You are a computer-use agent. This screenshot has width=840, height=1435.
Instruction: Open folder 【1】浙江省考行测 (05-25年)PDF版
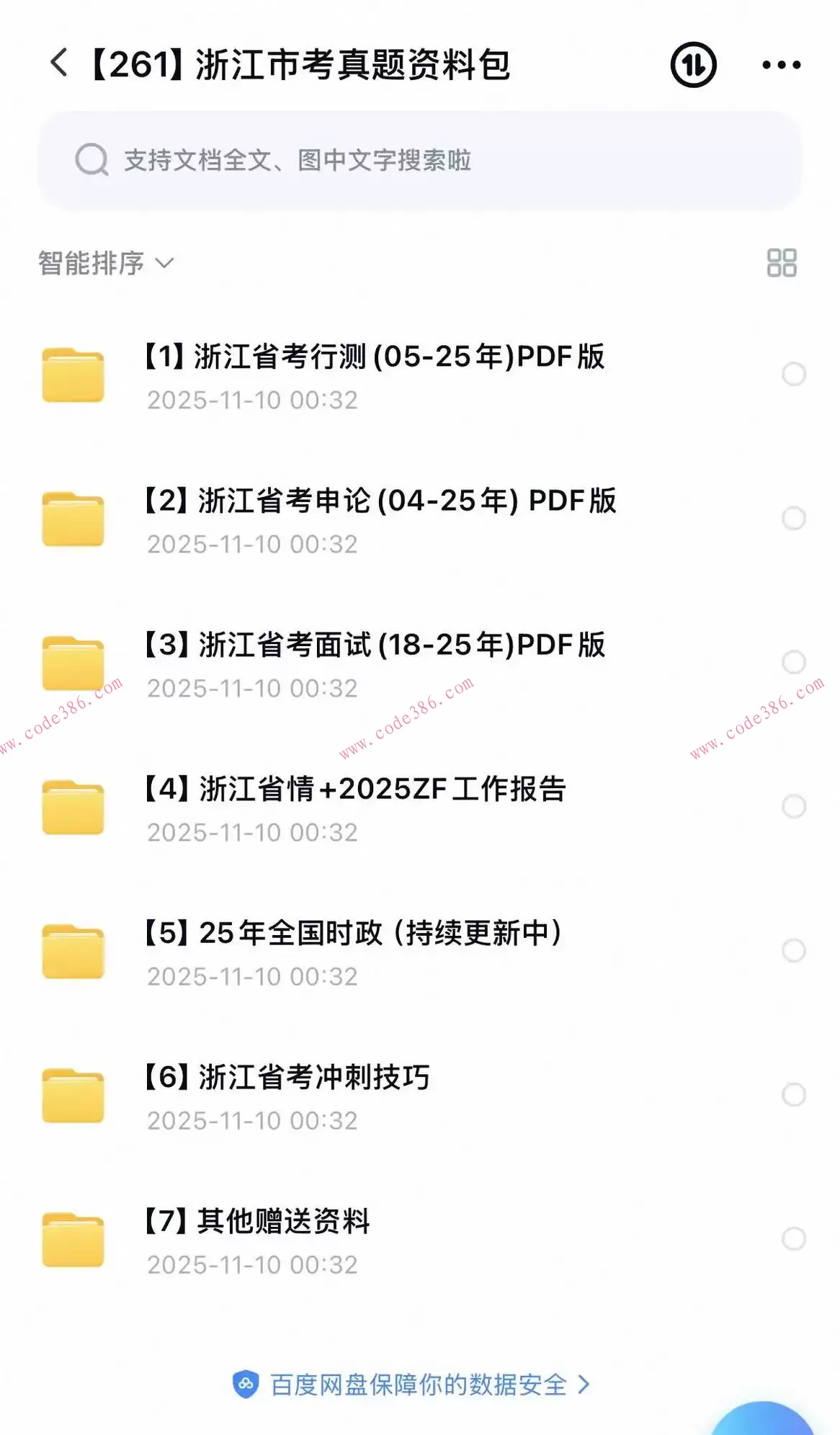pos(375,358)
